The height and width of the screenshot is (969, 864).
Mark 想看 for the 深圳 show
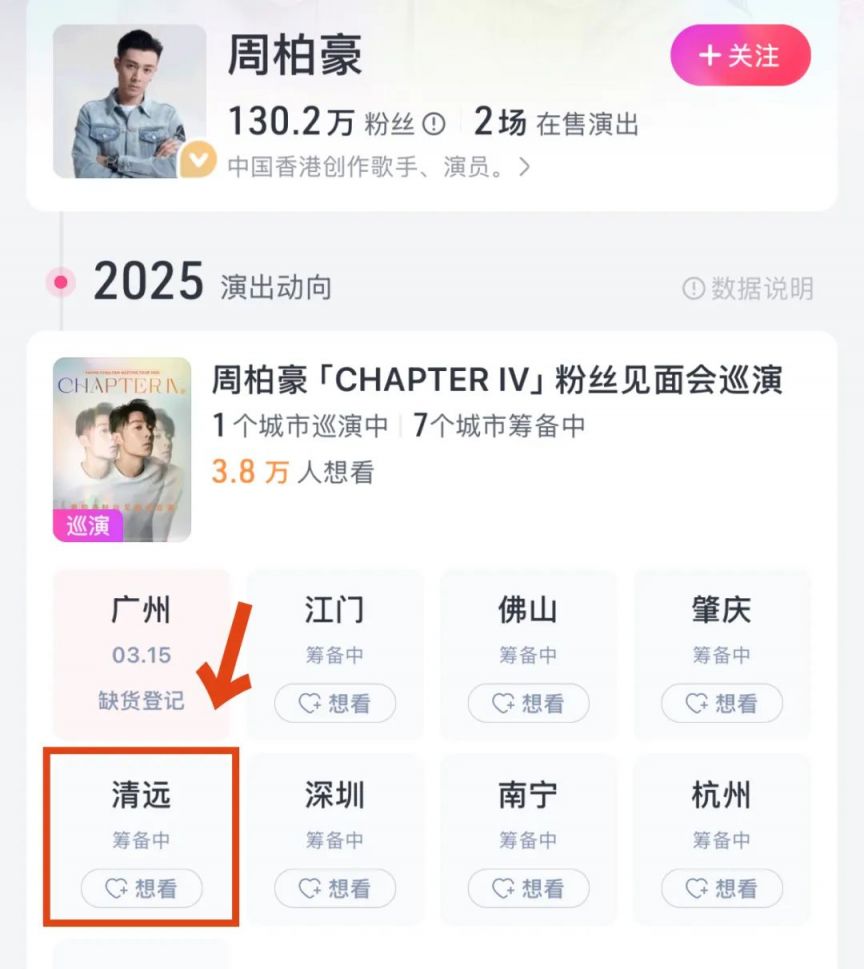(x=335, y=888)
